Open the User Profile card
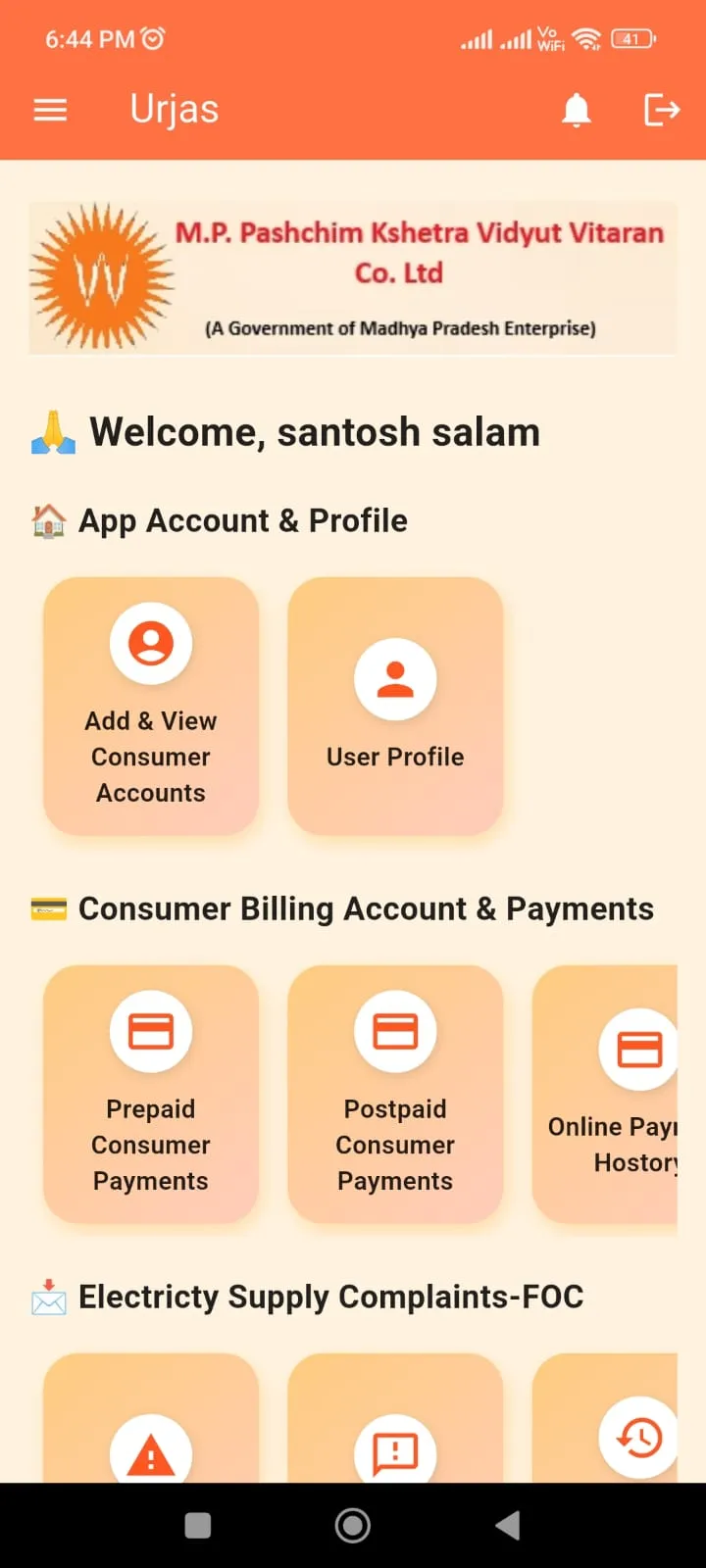Viewport: 706px width, 1568px height. pos(395,706)
